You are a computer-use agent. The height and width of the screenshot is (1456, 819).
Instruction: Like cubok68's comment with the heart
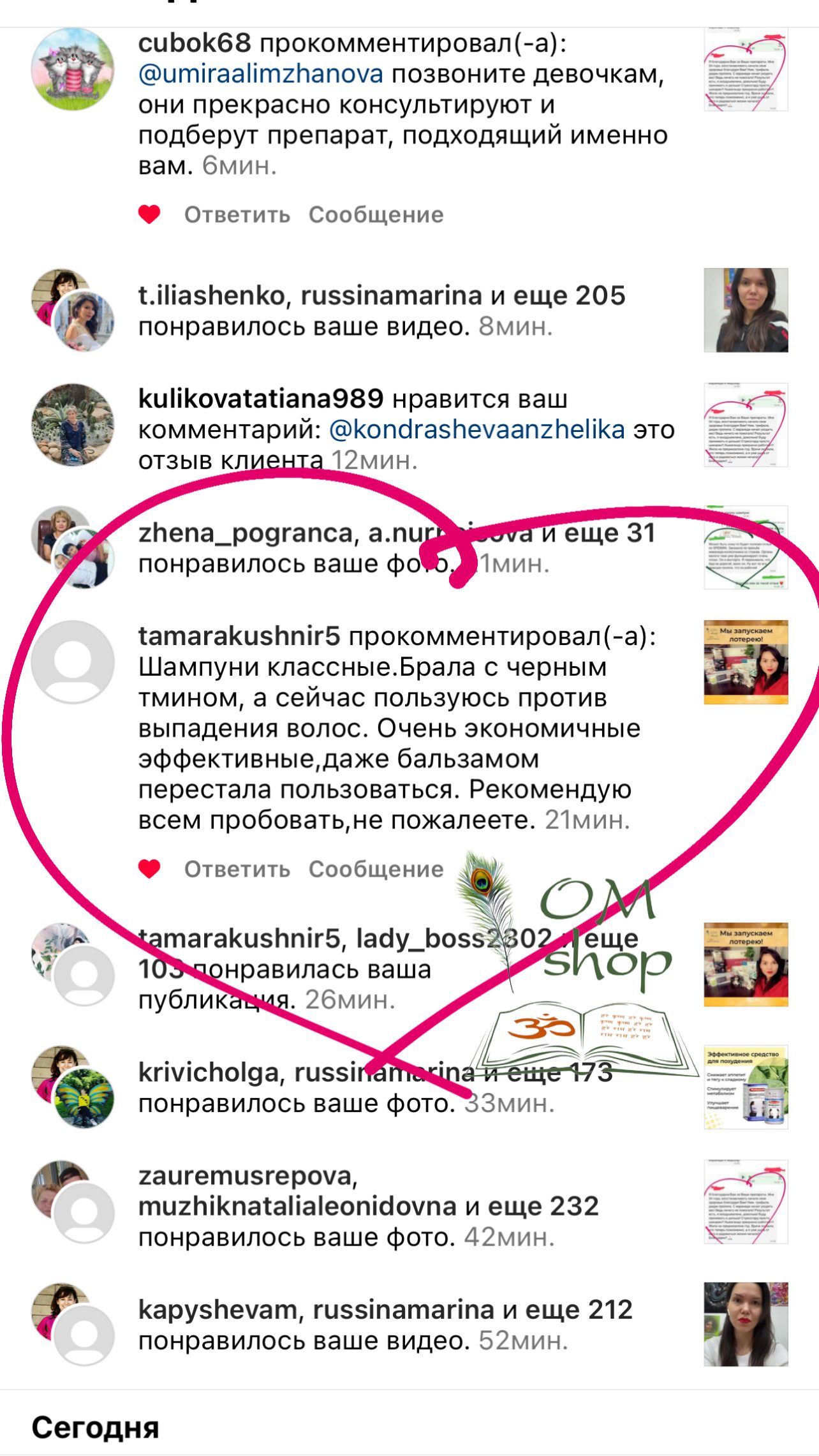pyautogui.click(x=149, y=215)
